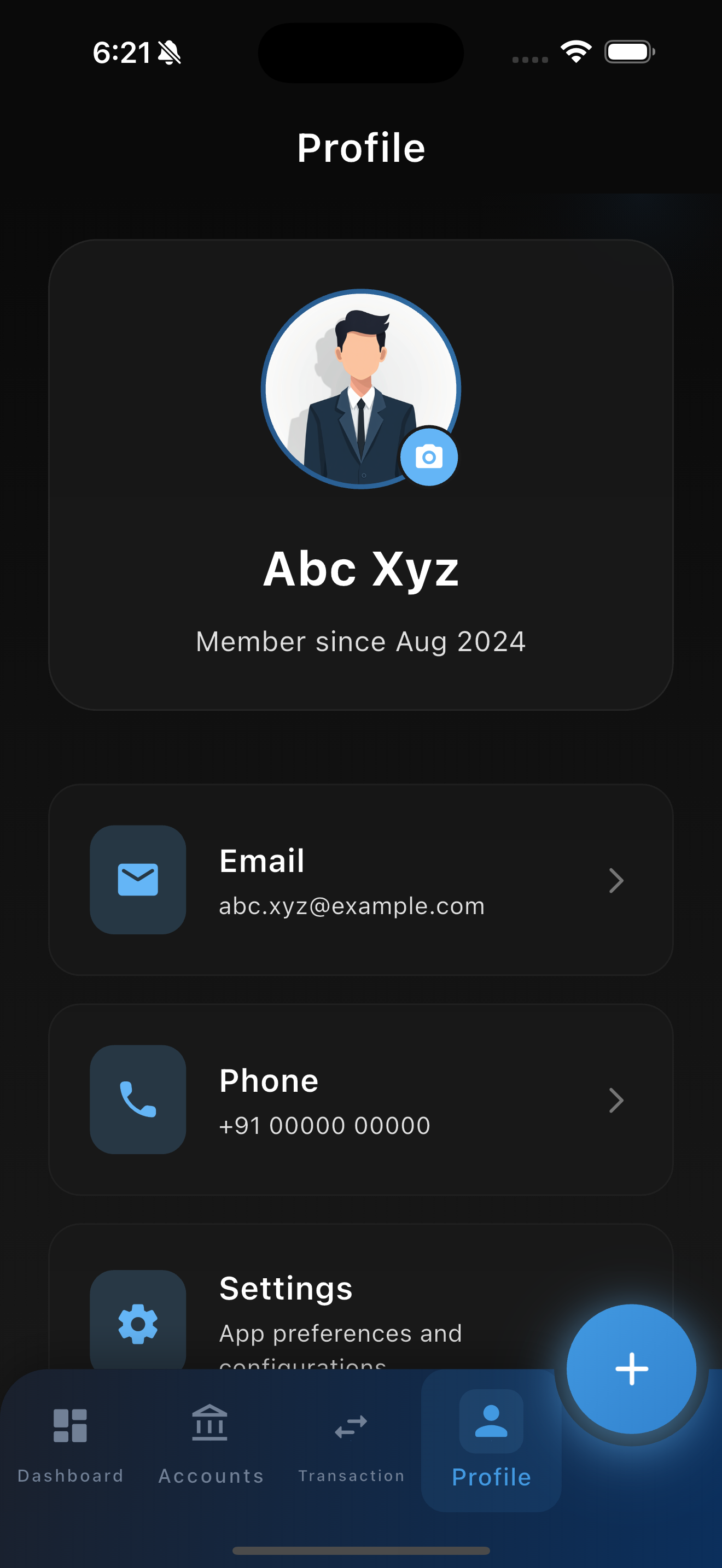The width and height of the screenshot is (722, 1568).
Task: Open the Phone number row
Action: [360, 1099]
